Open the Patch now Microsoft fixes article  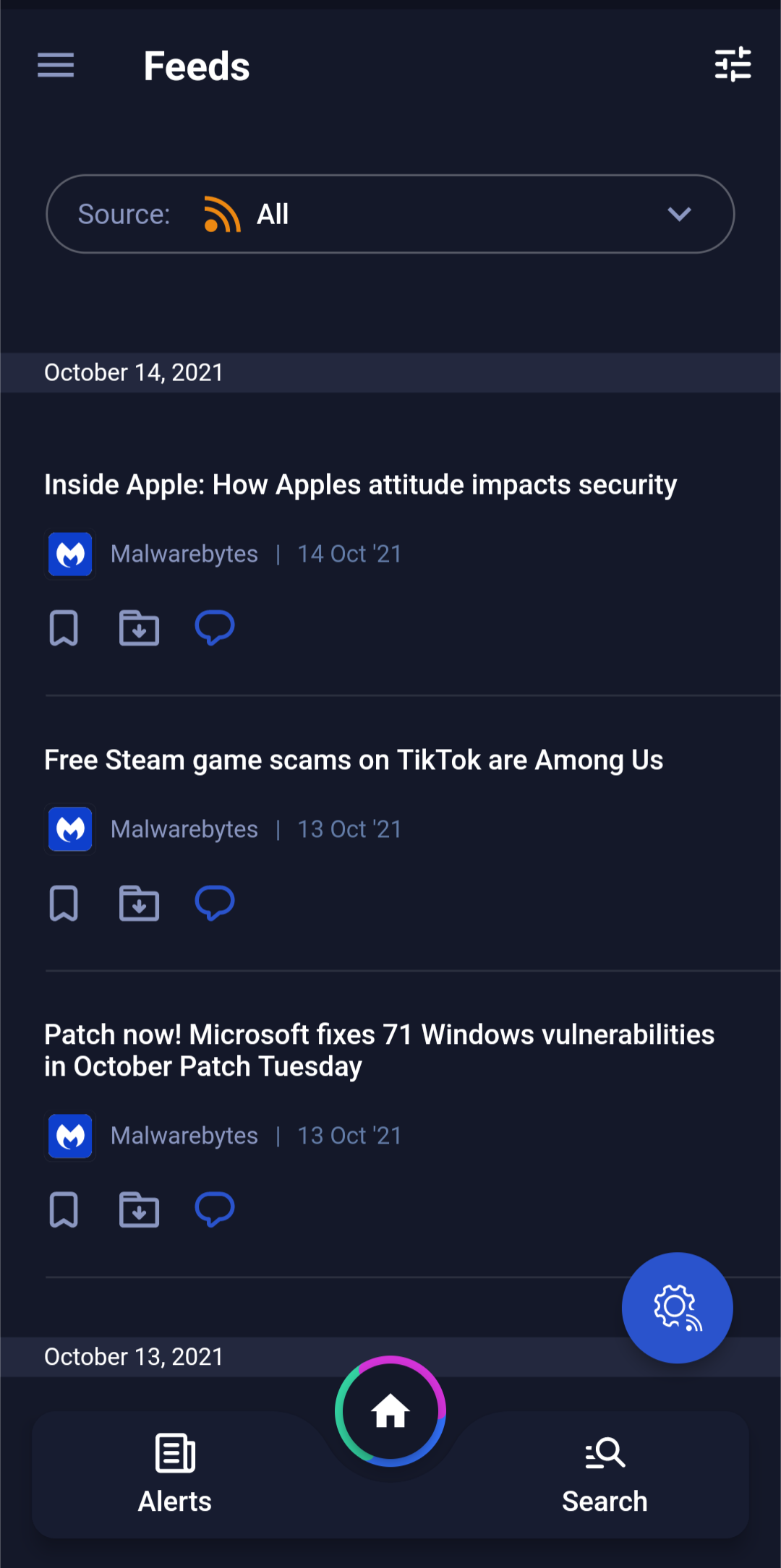coord(379,1050)
